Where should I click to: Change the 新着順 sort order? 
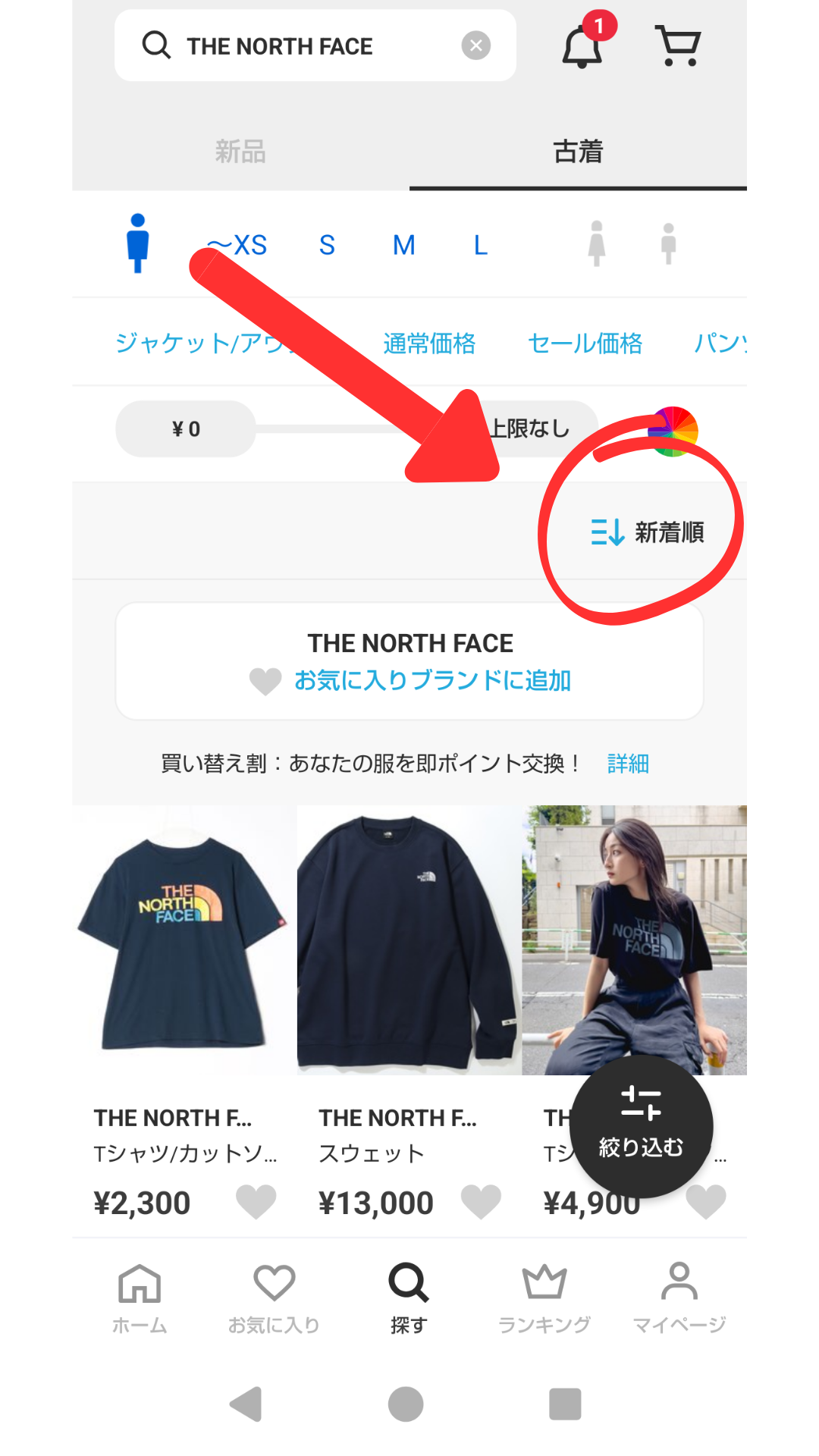[x=648, y=532]
